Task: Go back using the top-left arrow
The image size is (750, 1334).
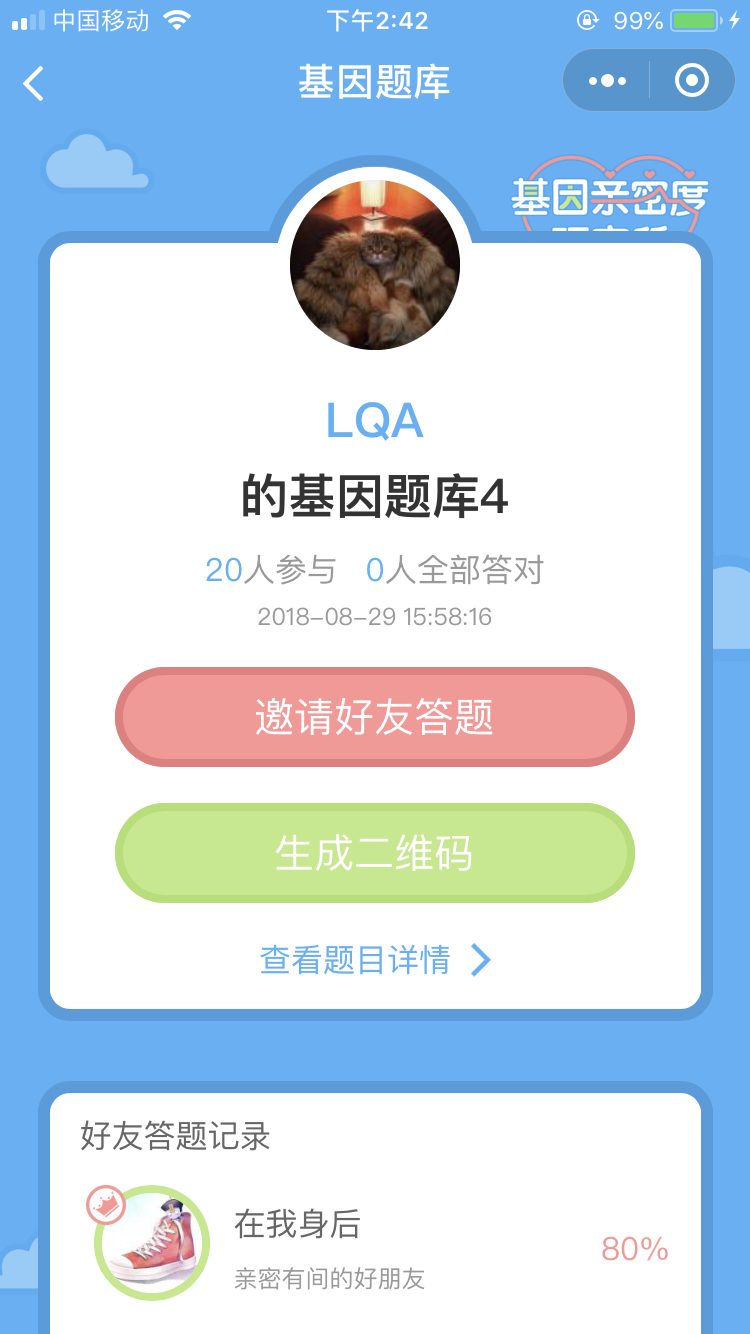Action: tap(34, 83)
